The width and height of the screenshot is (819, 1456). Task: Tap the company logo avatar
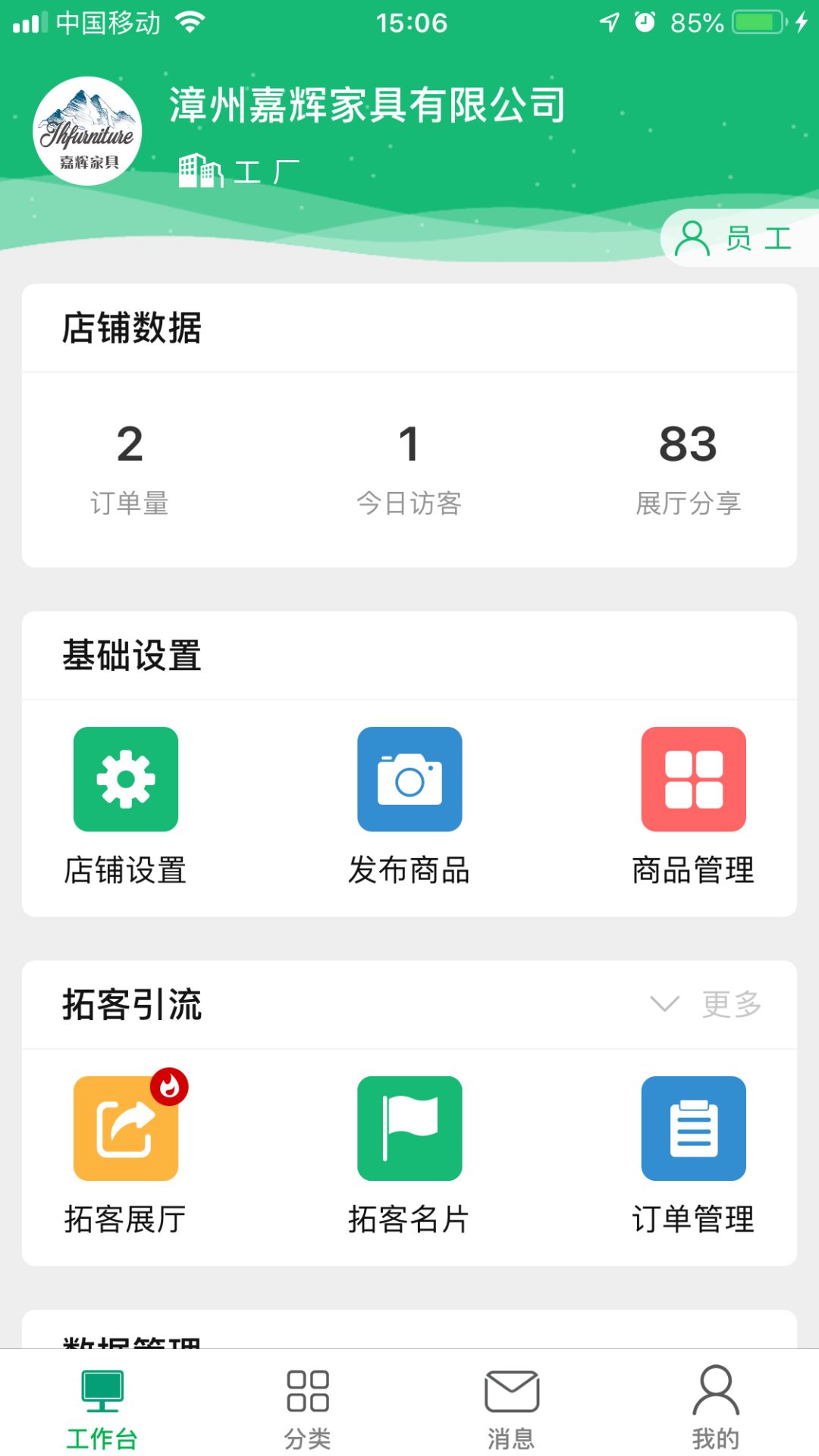87,129
